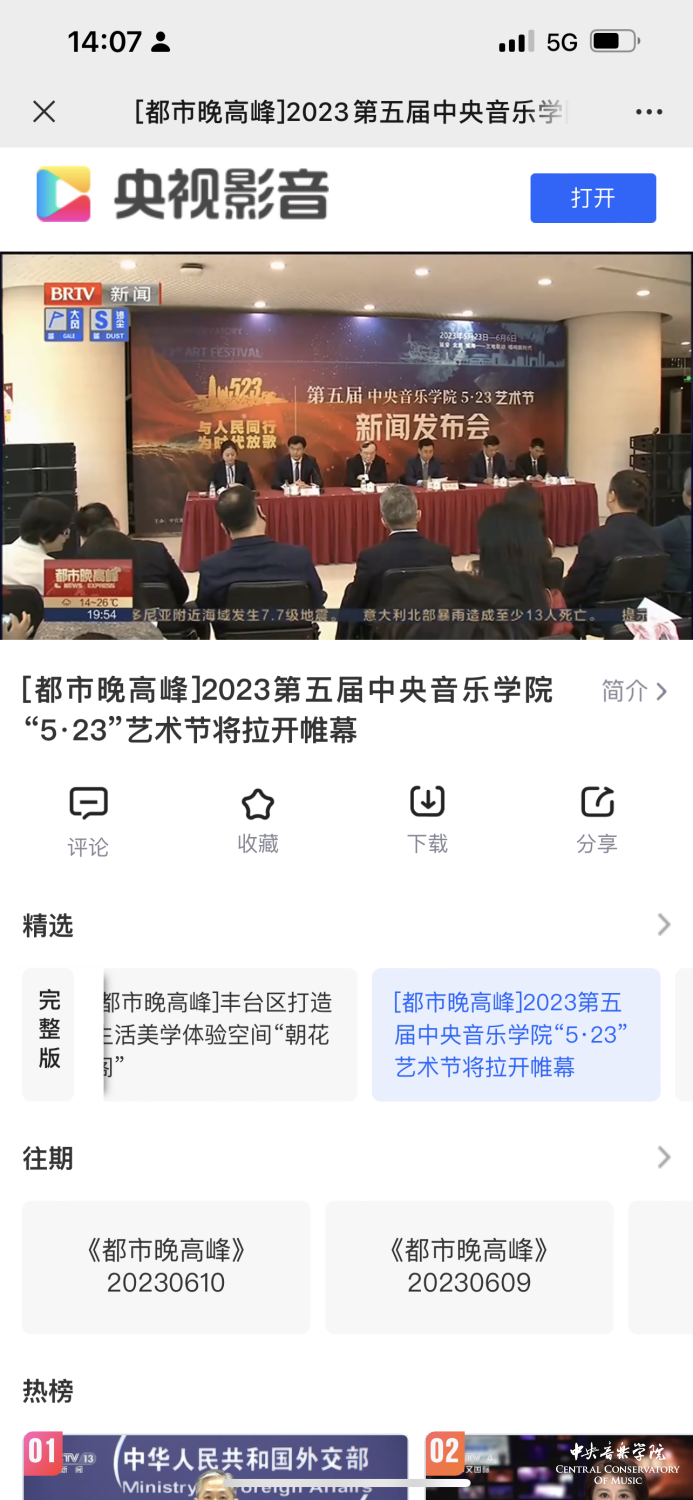
Task: Tap the blue 打开 button
Action: [x=592, y=198]
